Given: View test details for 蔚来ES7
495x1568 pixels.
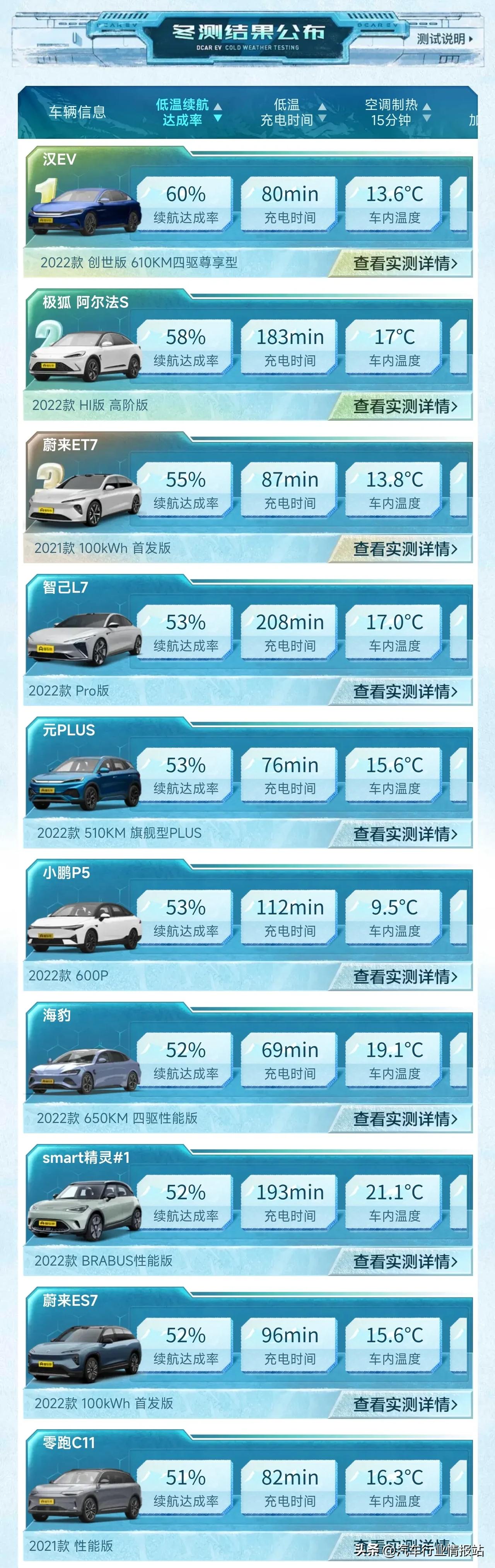Looking at the screenshot, I should coord(404,1404).
